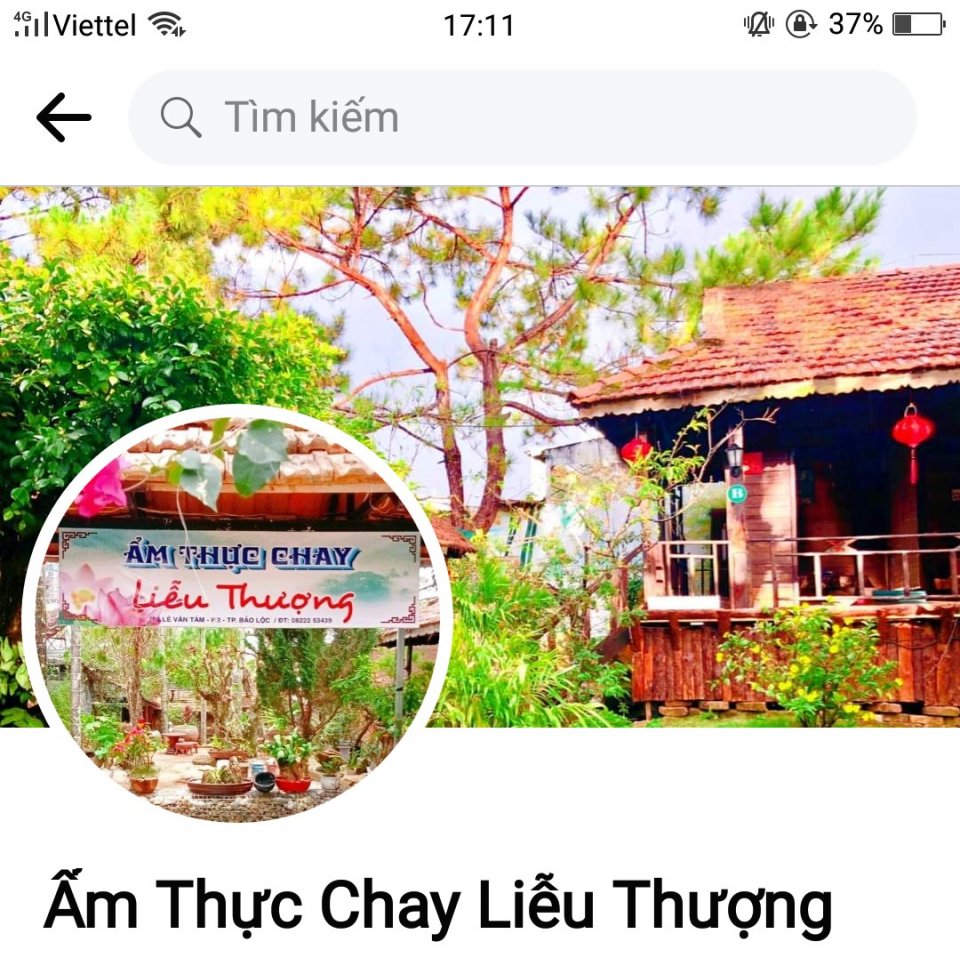Image resolution: width=960 pixels, height=958 pixels.
Task: View the Ẩm Thực Chay Liễu Thượng profile picture
Action: coord(237,612)
